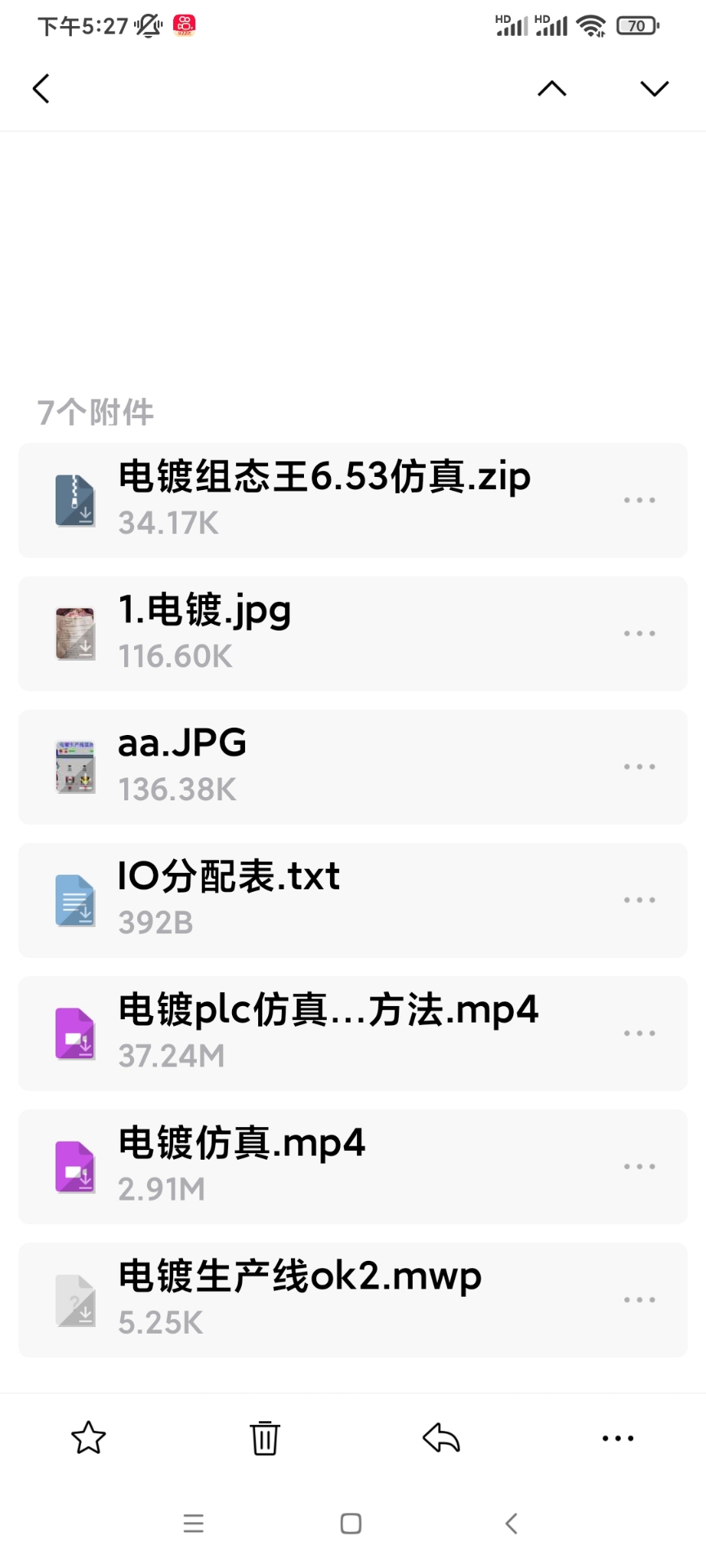Jump to the next email with down arrow
706x1568 pixels.
(x=655, y=88)
